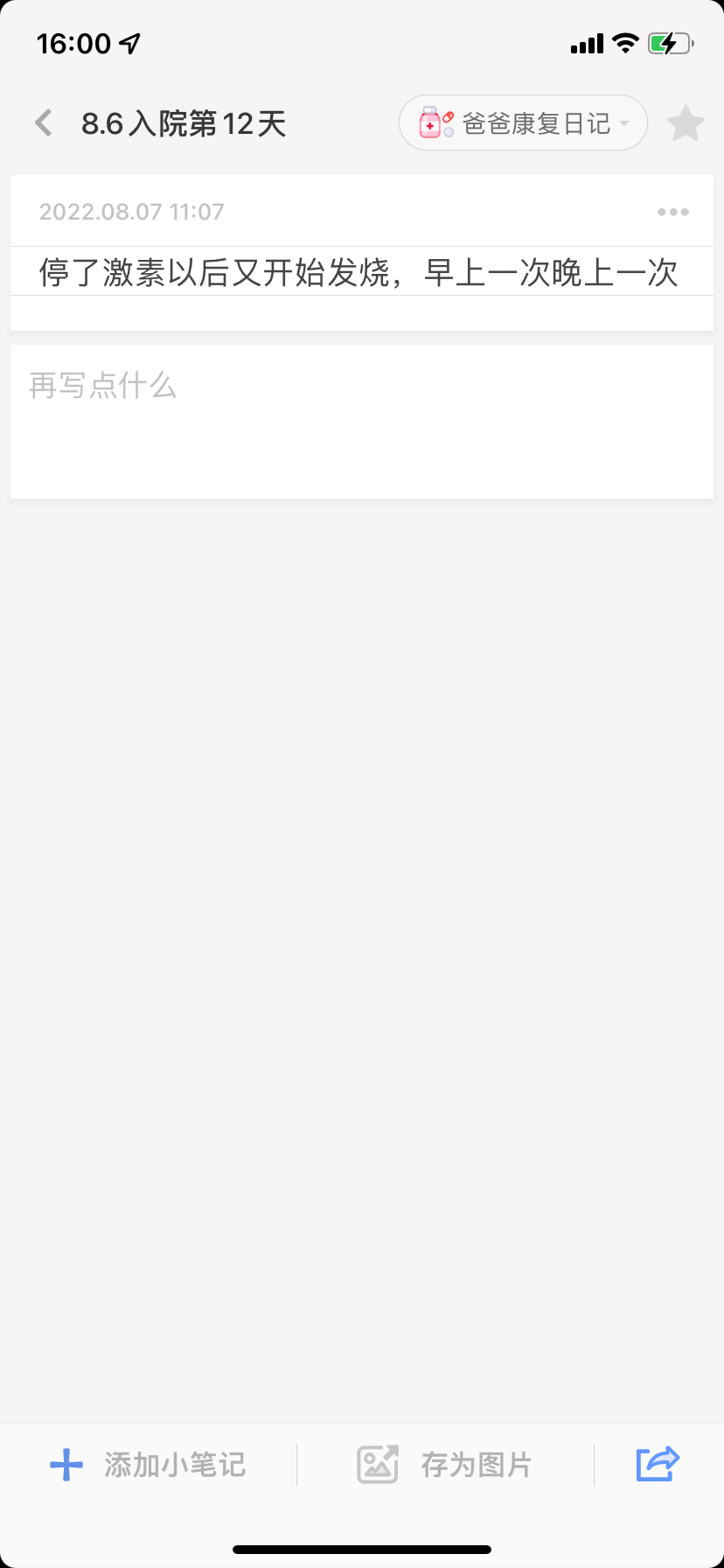Star this note as favorite
The height and width of the screenshot is (1568, 724).
pyautogui.click(x=686, y=123)
